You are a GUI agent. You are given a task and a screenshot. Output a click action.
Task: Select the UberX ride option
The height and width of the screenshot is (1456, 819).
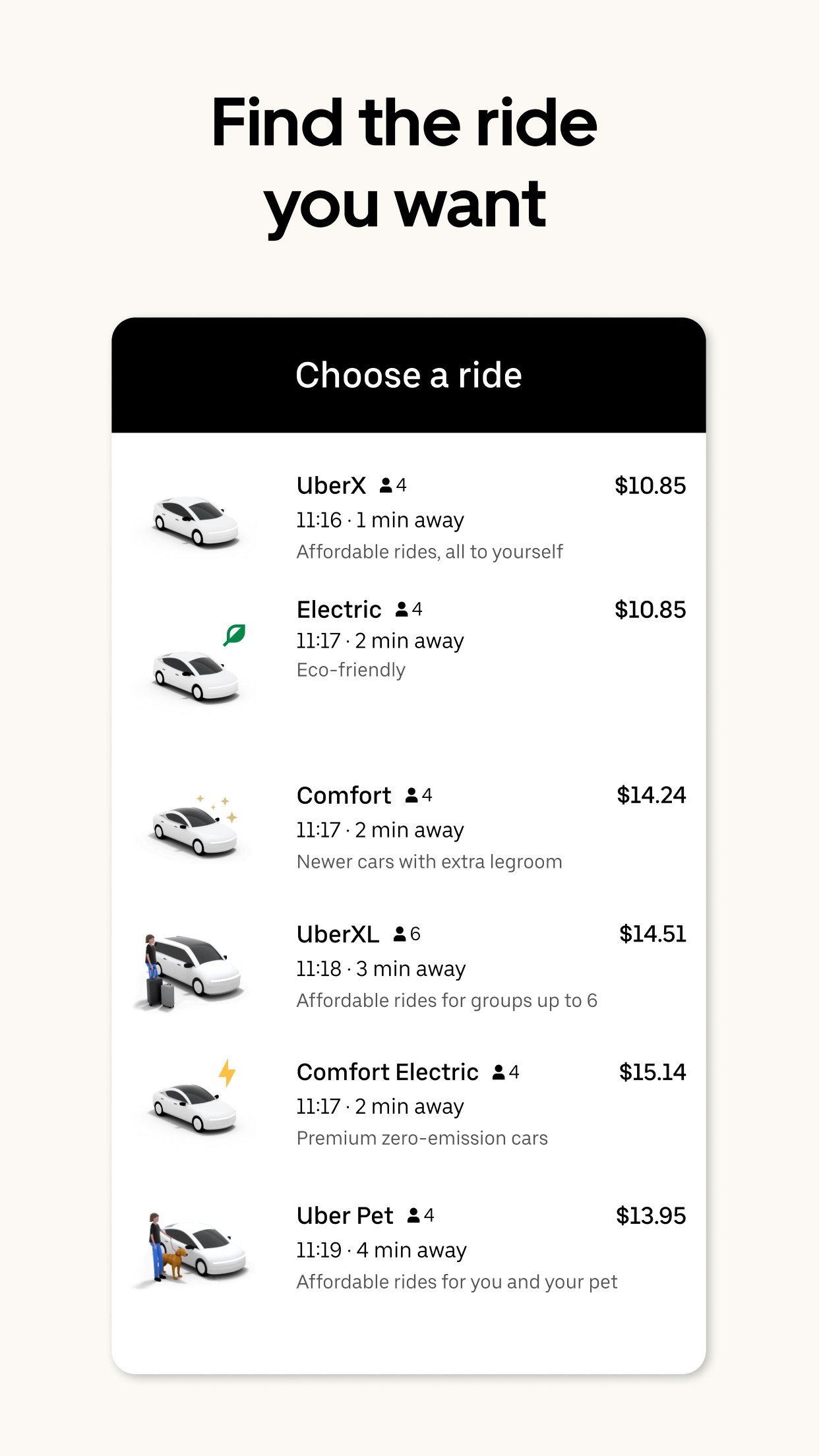click(x=409, y=518)
